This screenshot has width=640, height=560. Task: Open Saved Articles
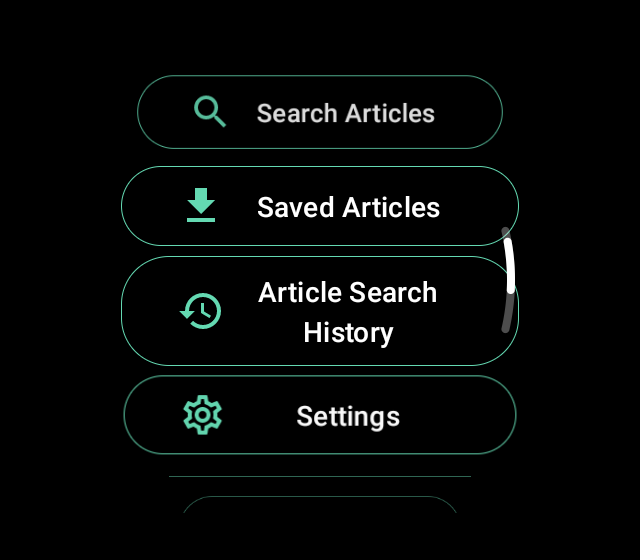(320, 206)
